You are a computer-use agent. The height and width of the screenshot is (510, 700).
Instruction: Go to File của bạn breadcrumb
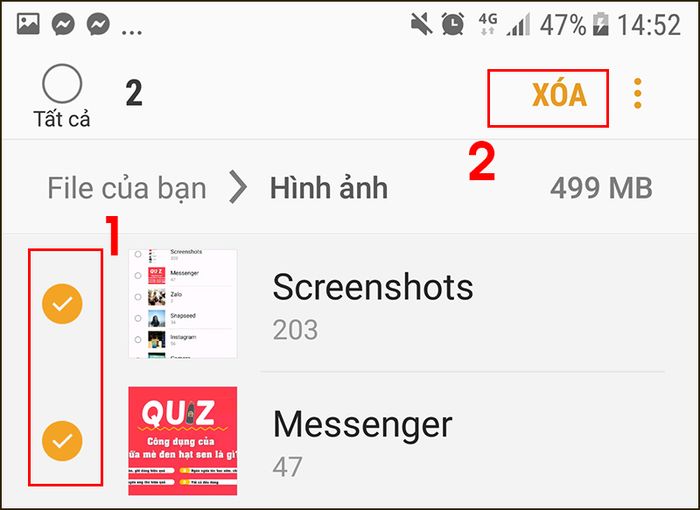[x=127, y=187]
